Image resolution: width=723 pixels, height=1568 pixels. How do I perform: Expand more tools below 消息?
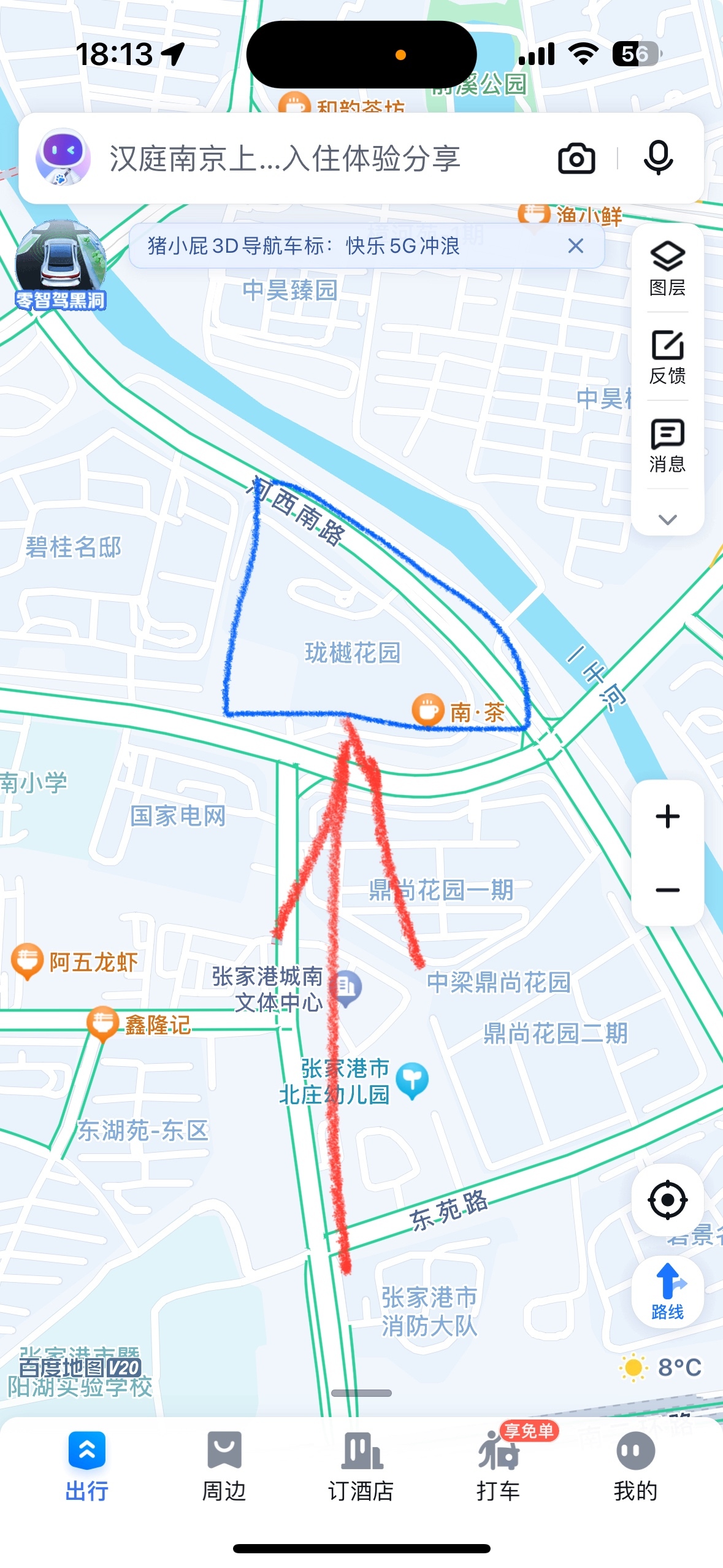(x=667, y=519)
